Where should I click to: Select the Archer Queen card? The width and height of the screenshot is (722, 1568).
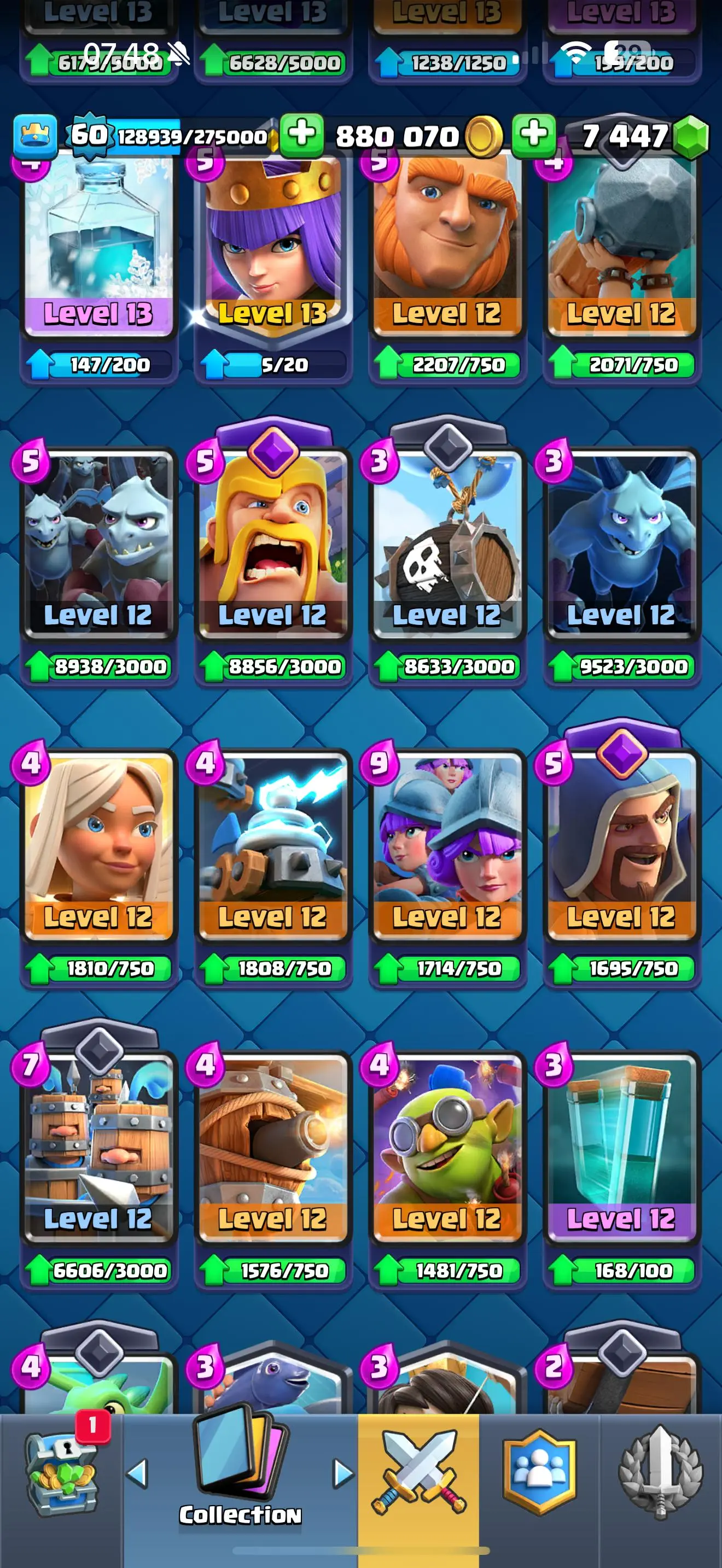pos(273,243)
